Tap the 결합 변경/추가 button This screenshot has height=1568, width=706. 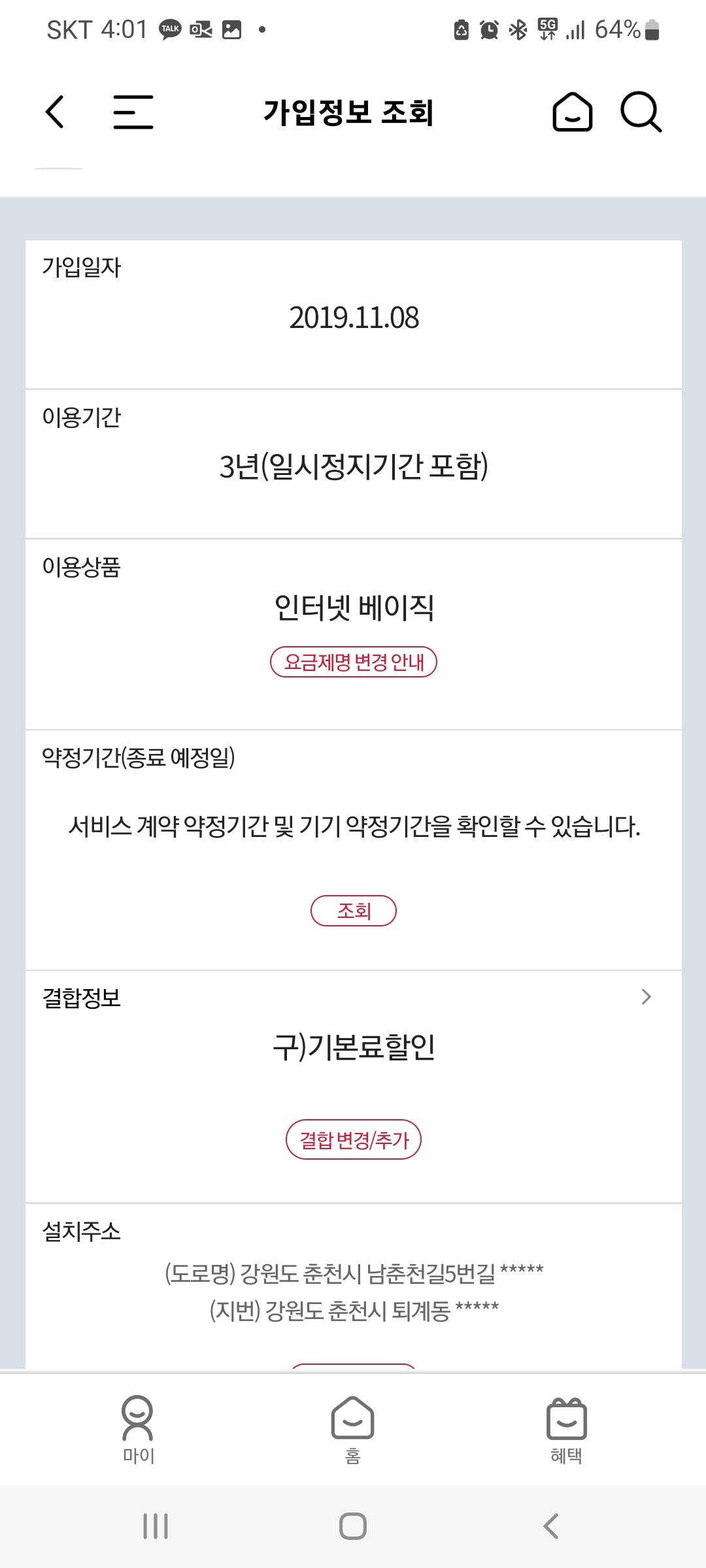tap(353, 1140)
